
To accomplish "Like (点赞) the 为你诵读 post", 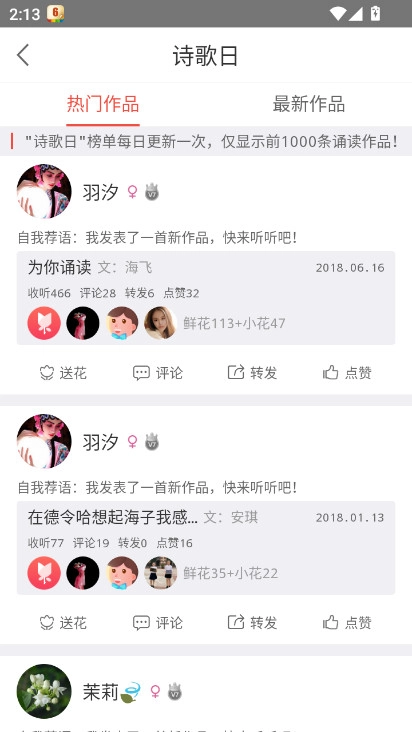I will (347, 373).
